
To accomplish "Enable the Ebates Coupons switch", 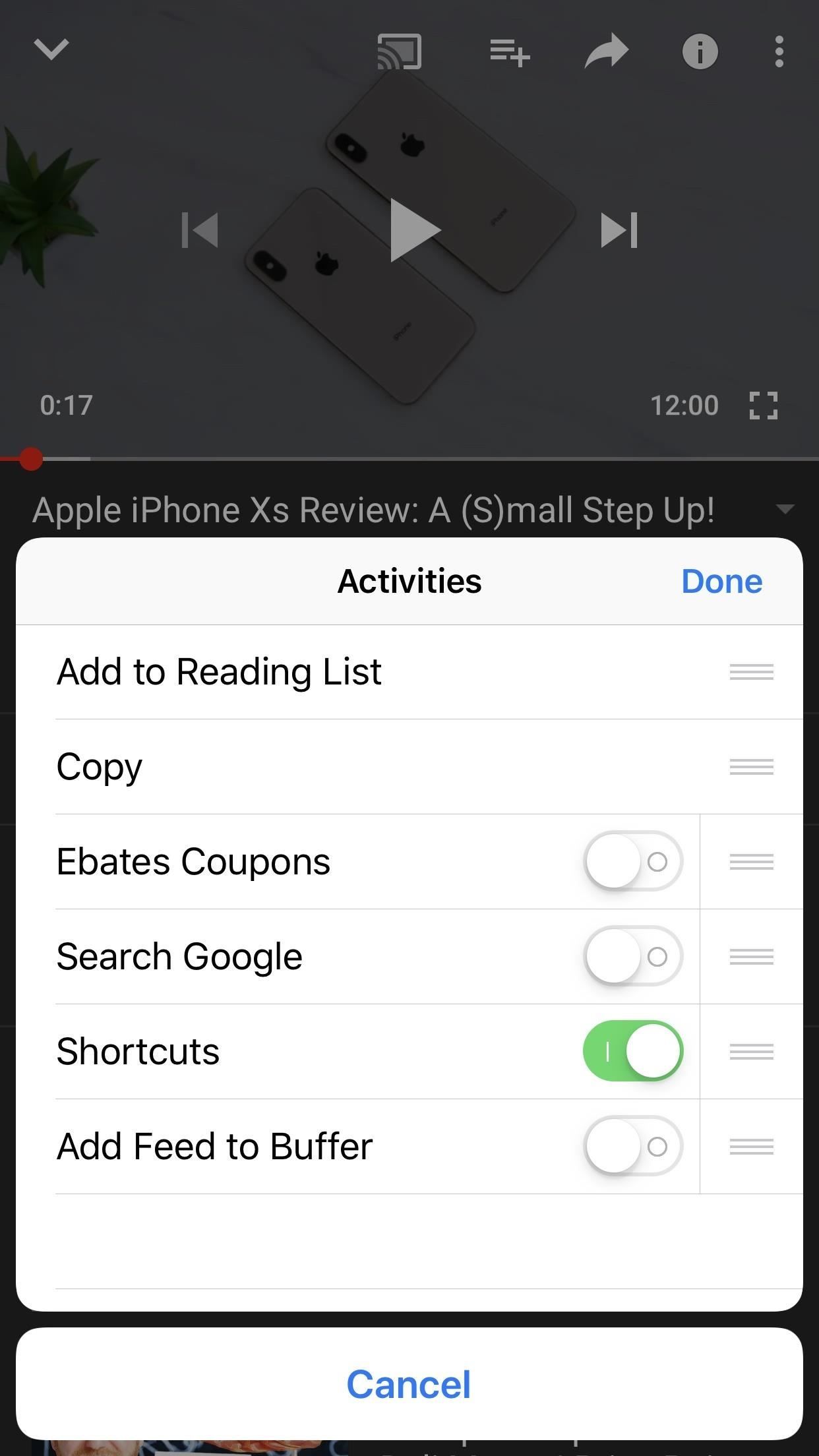I will 633,861.
